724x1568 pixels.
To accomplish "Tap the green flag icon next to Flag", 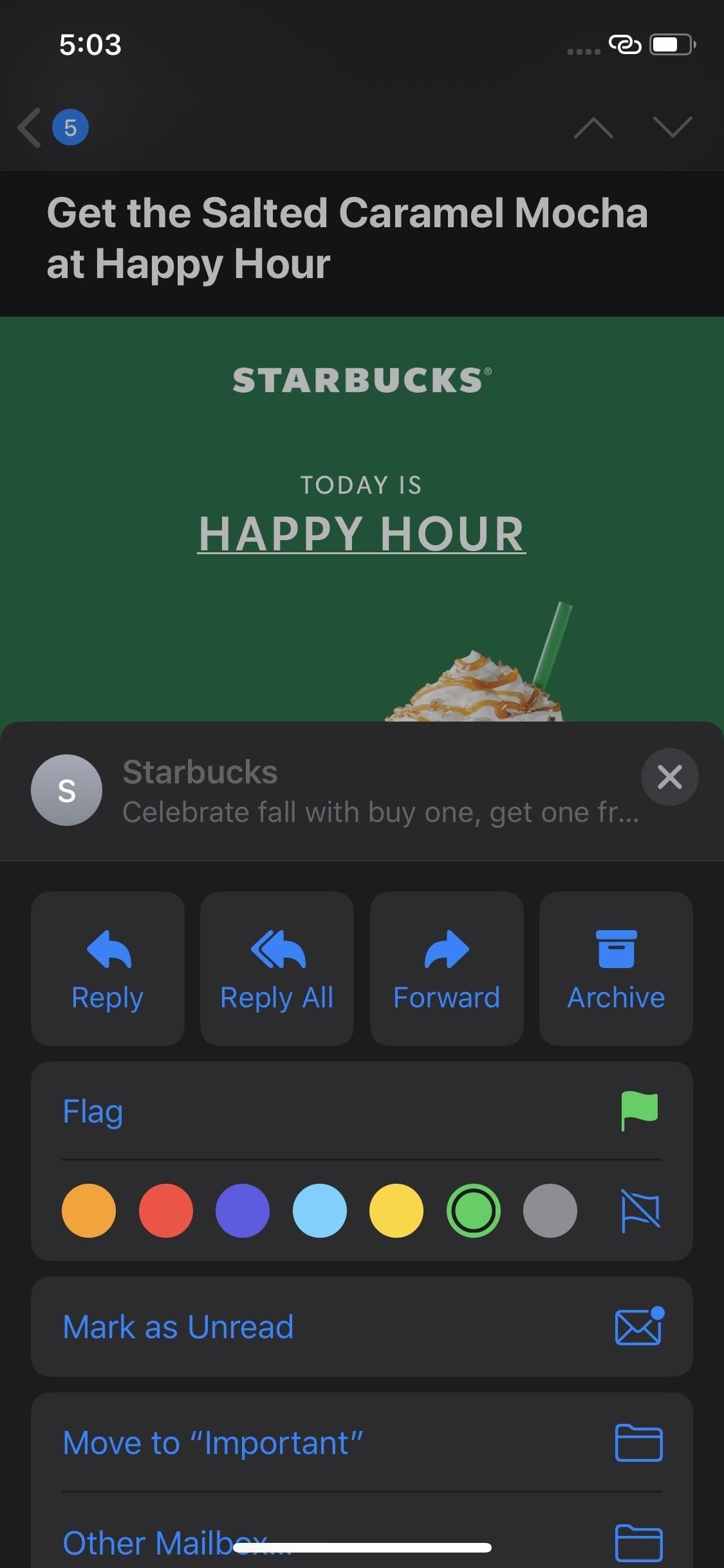I will [x=638, y=1112].
